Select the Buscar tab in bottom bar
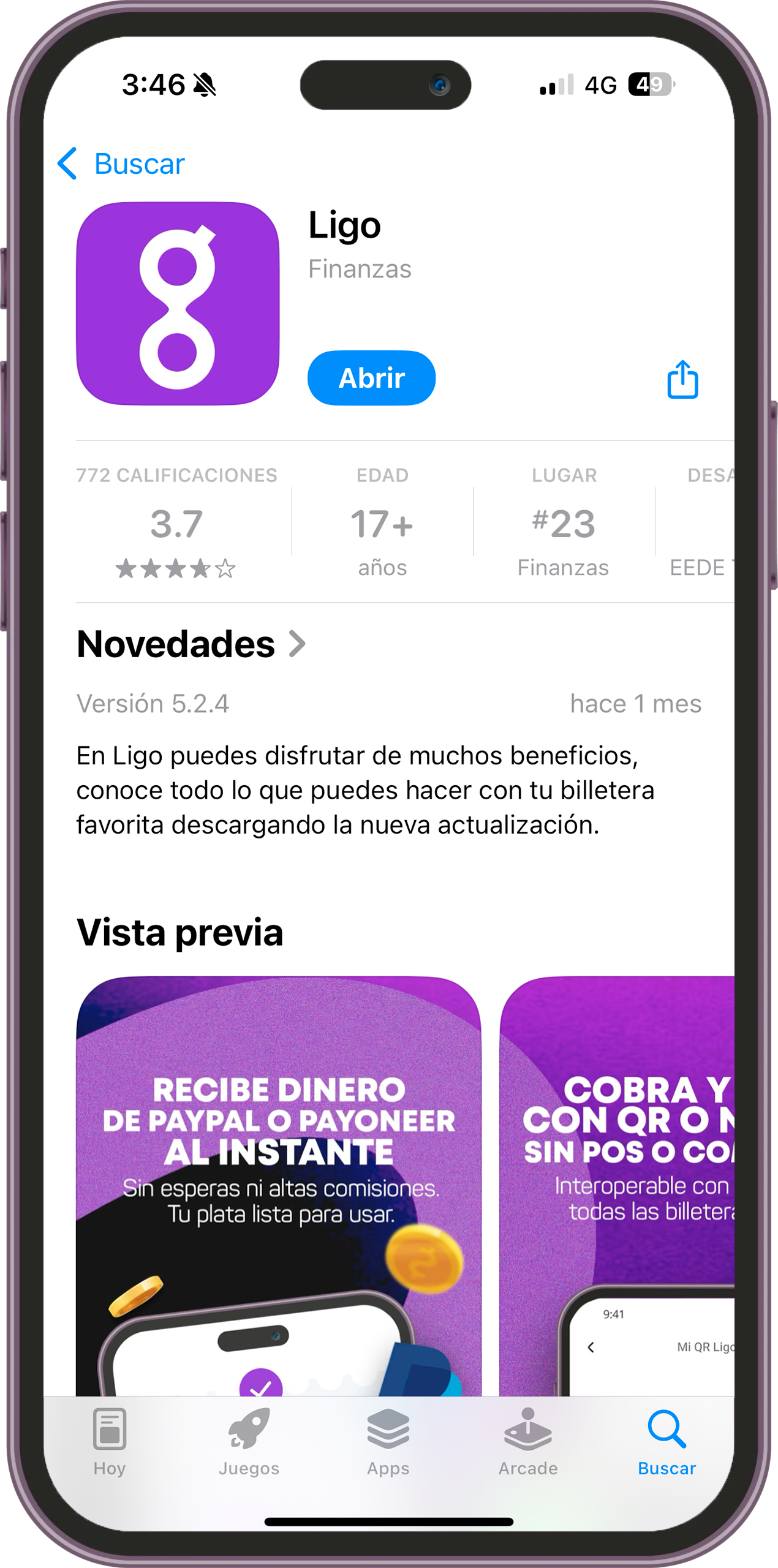 667,1441
